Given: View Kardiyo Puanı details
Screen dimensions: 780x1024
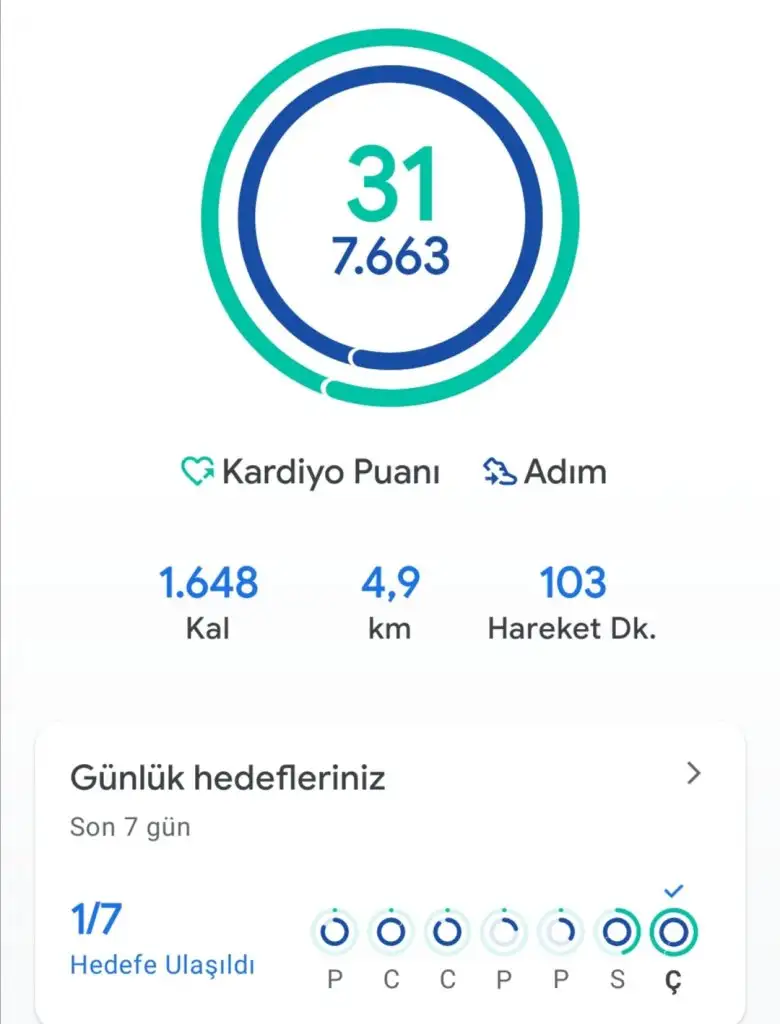Looking at the screenshot, I should [x=310, y=472].
